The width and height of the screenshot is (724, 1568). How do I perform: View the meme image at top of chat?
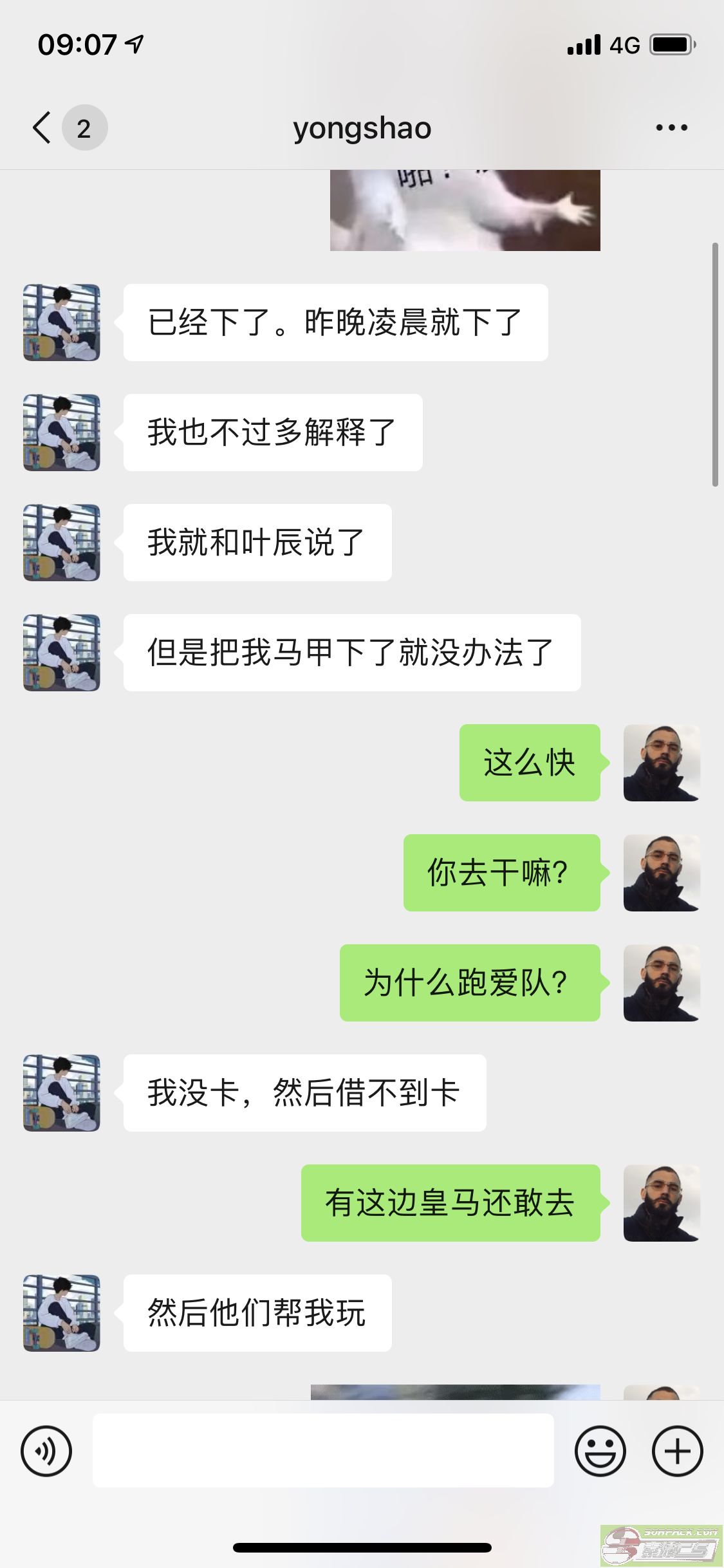click(x=465, y=210)
